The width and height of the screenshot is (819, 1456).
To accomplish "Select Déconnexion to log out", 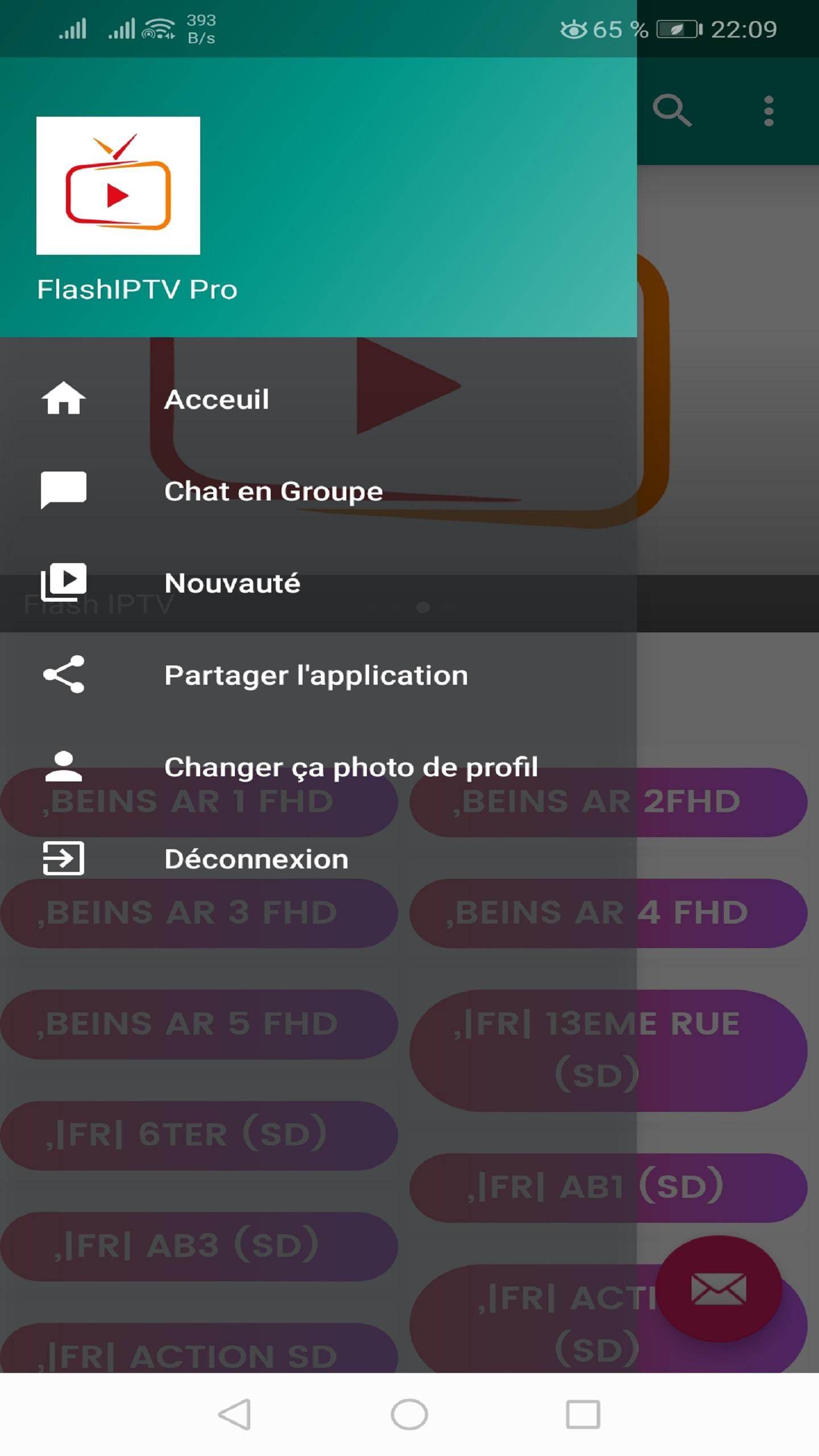I will tap(256, 859).
